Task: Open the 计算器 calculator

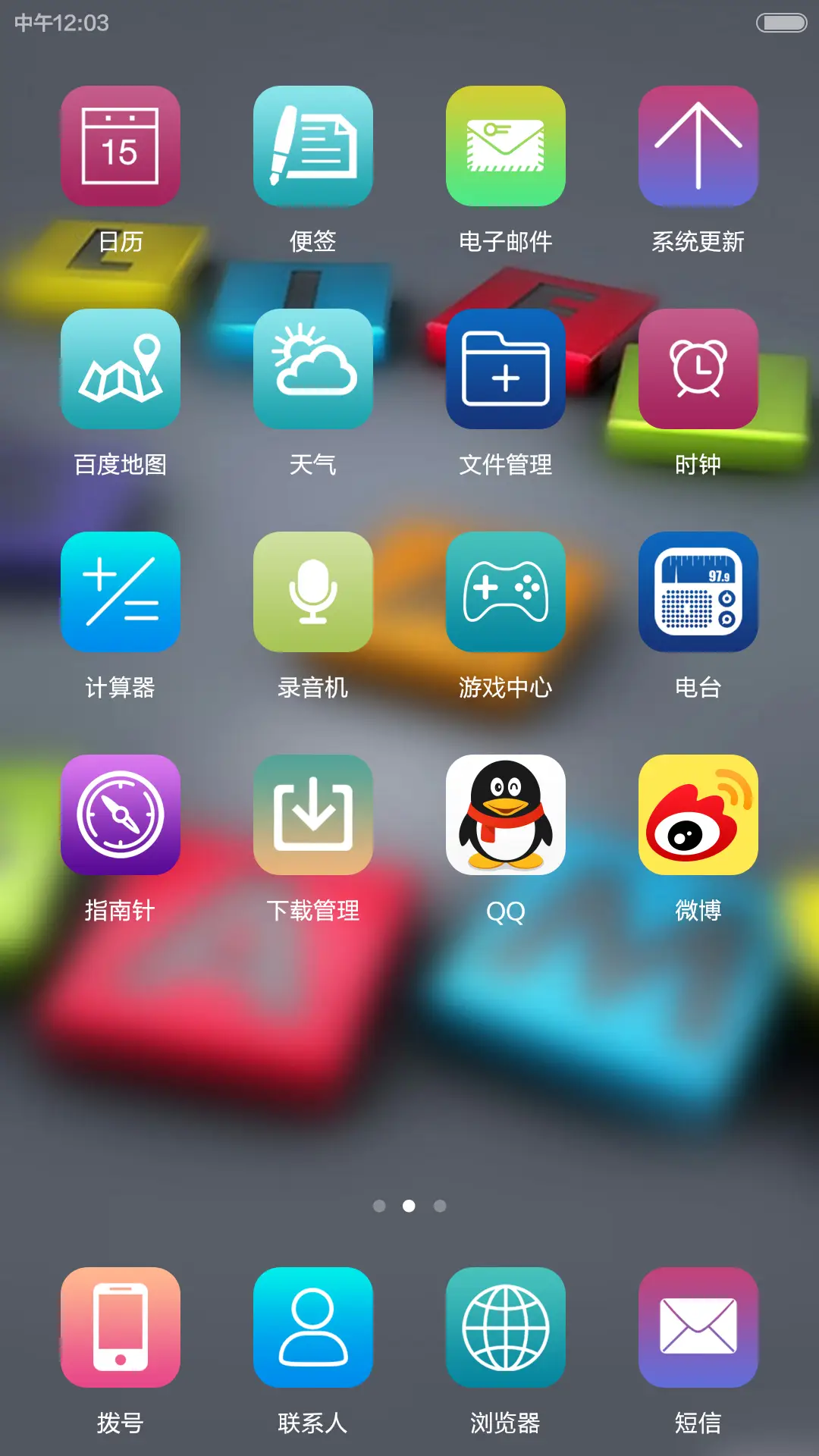Action: pyautogui.click(x=121, y=591)
